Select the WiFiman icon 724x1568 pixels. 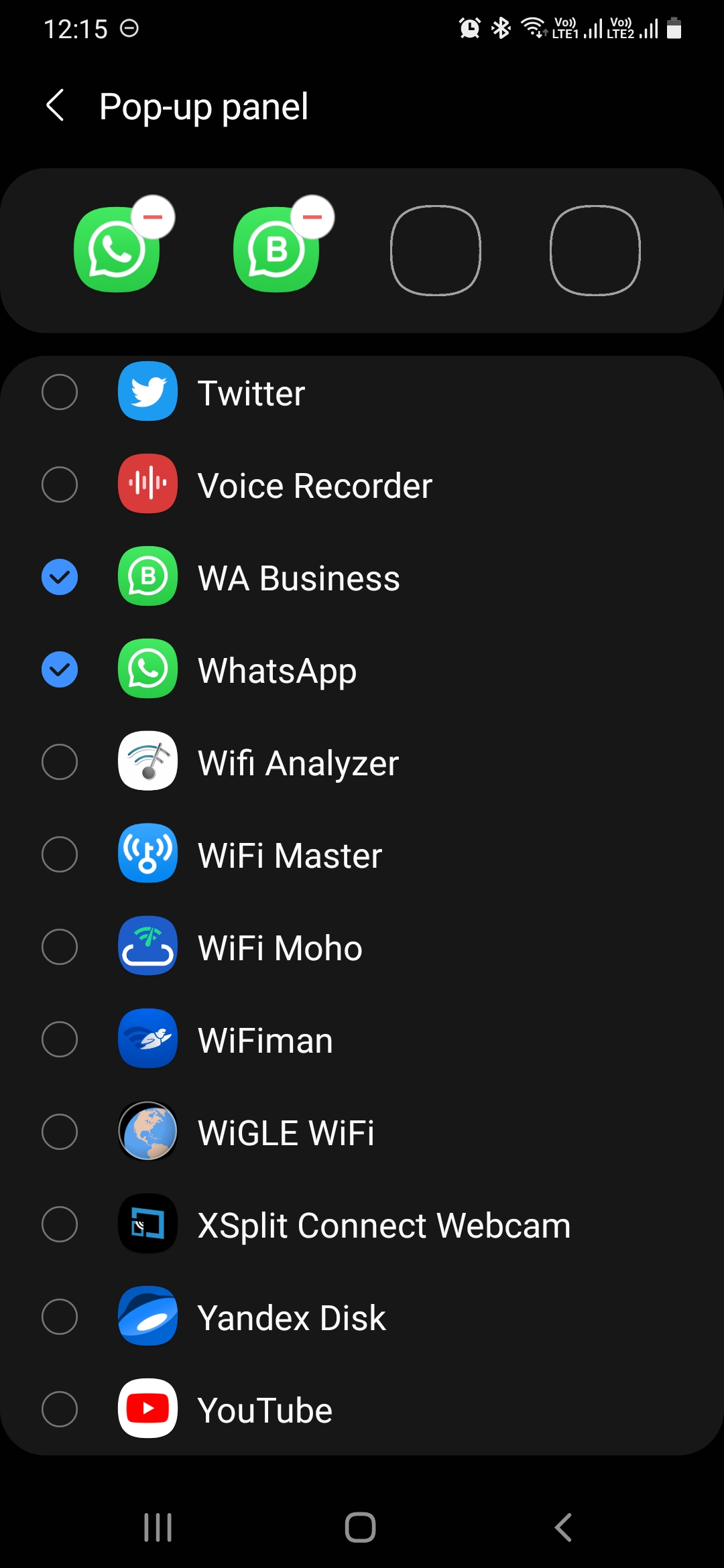pyautogui.click(x=147, y=1039)
